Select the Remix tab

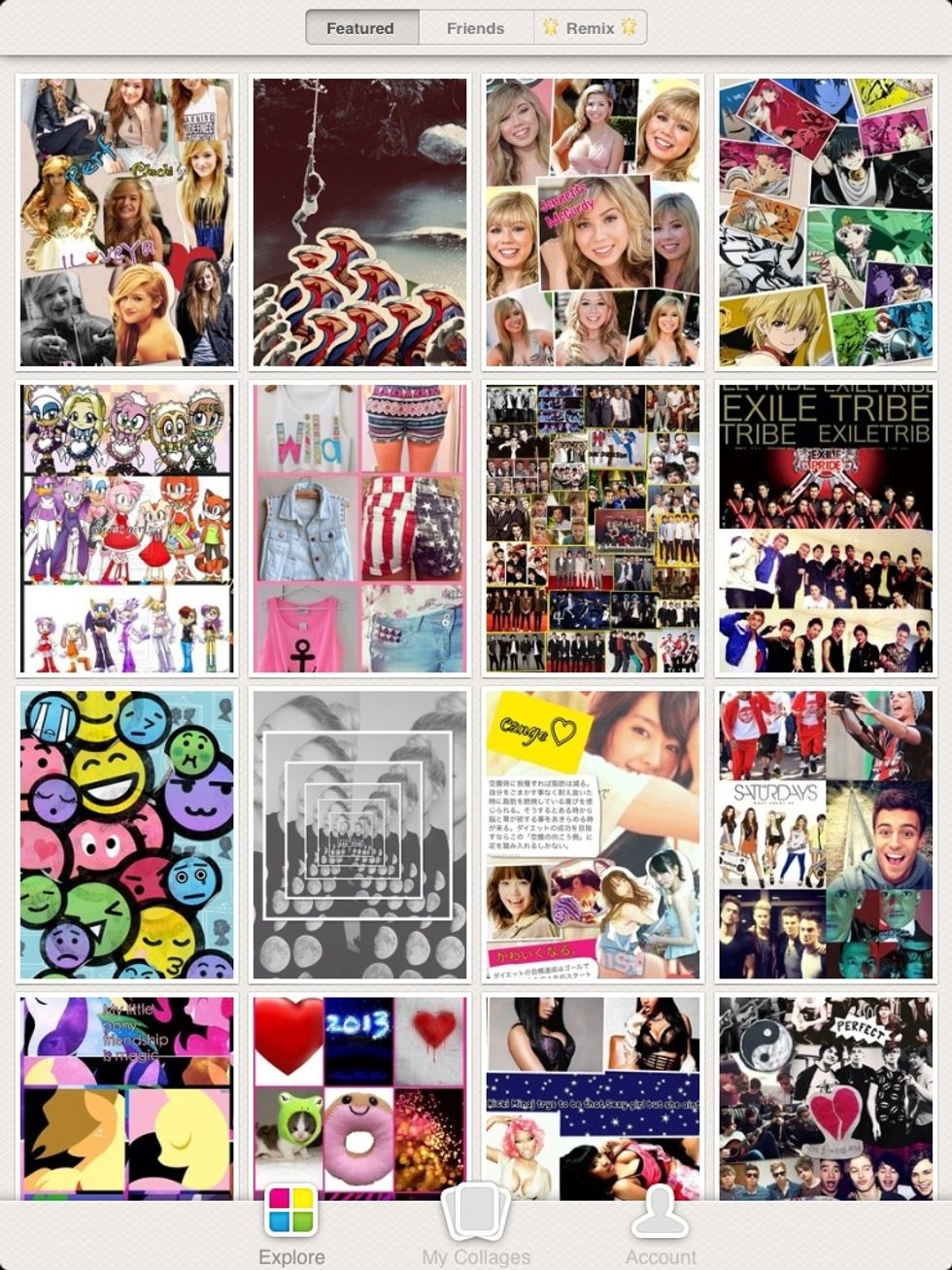590,28
